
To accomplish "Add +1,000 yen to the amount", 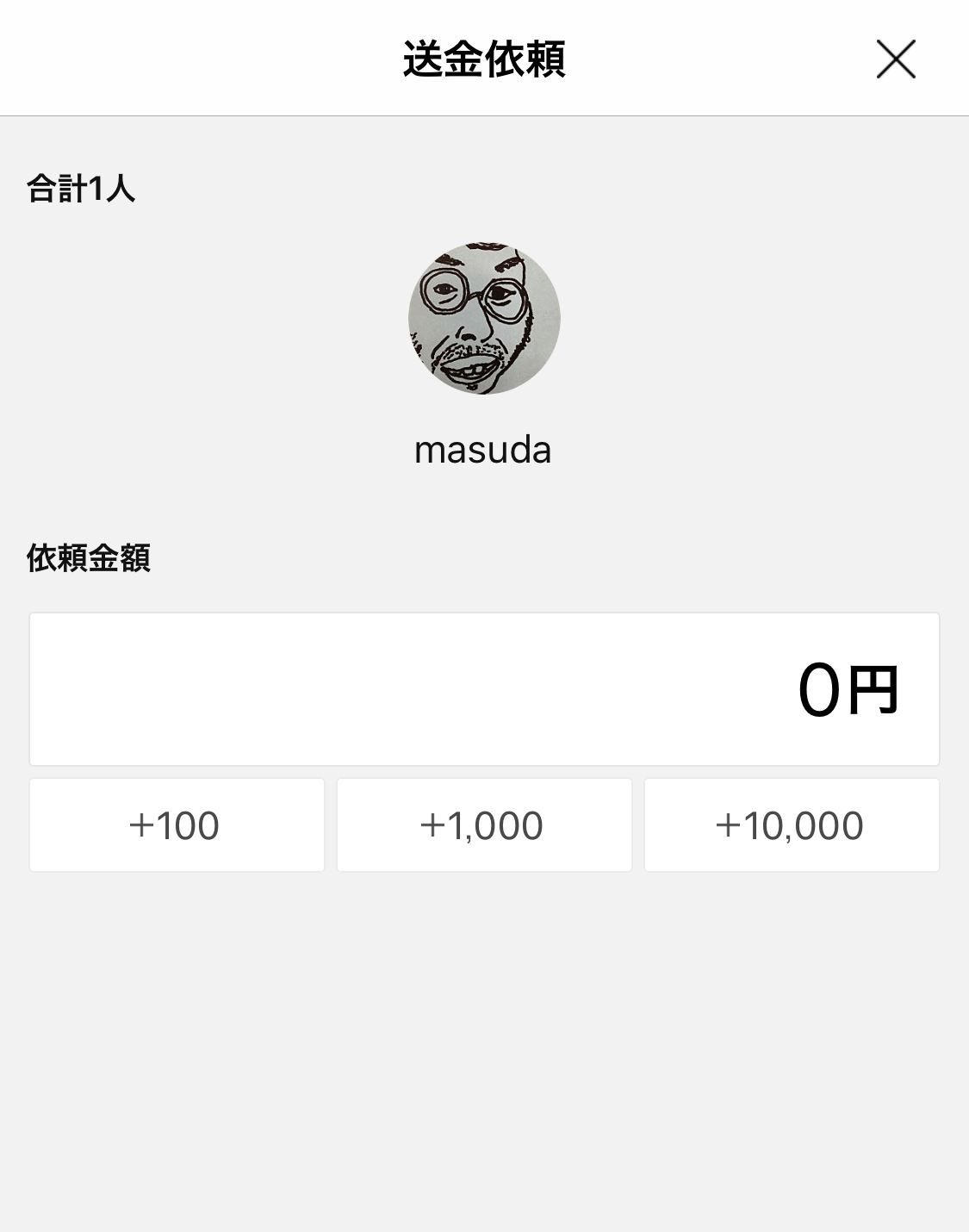I will coord(484,825).
